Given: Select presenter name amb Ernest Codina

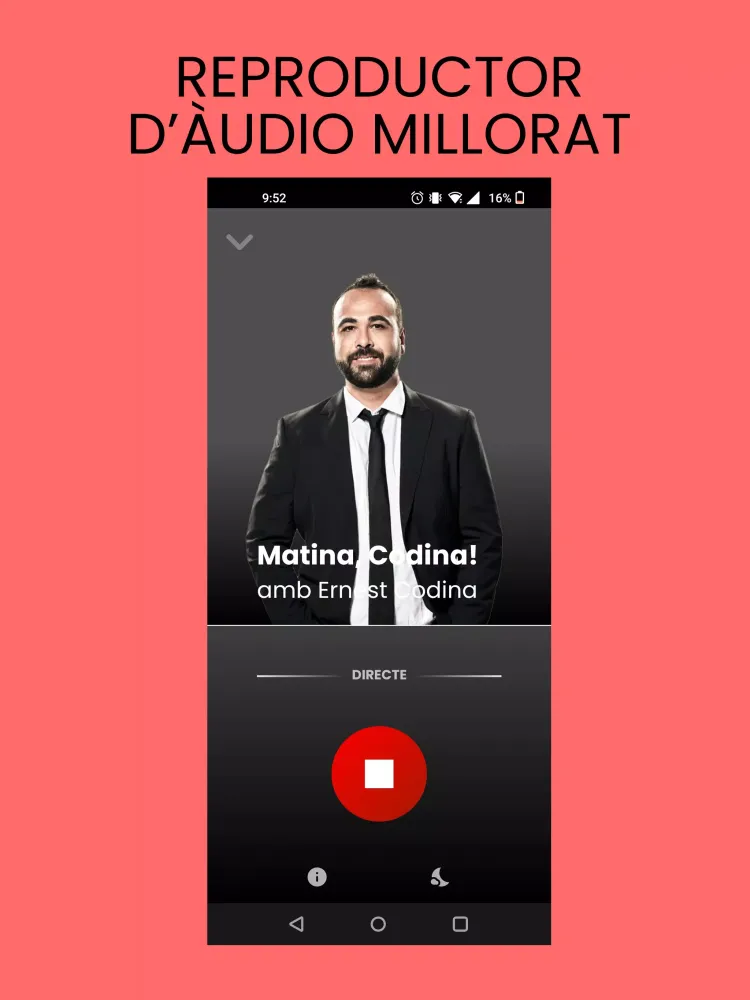Looking at the screenshot, I should click(368, 590).
